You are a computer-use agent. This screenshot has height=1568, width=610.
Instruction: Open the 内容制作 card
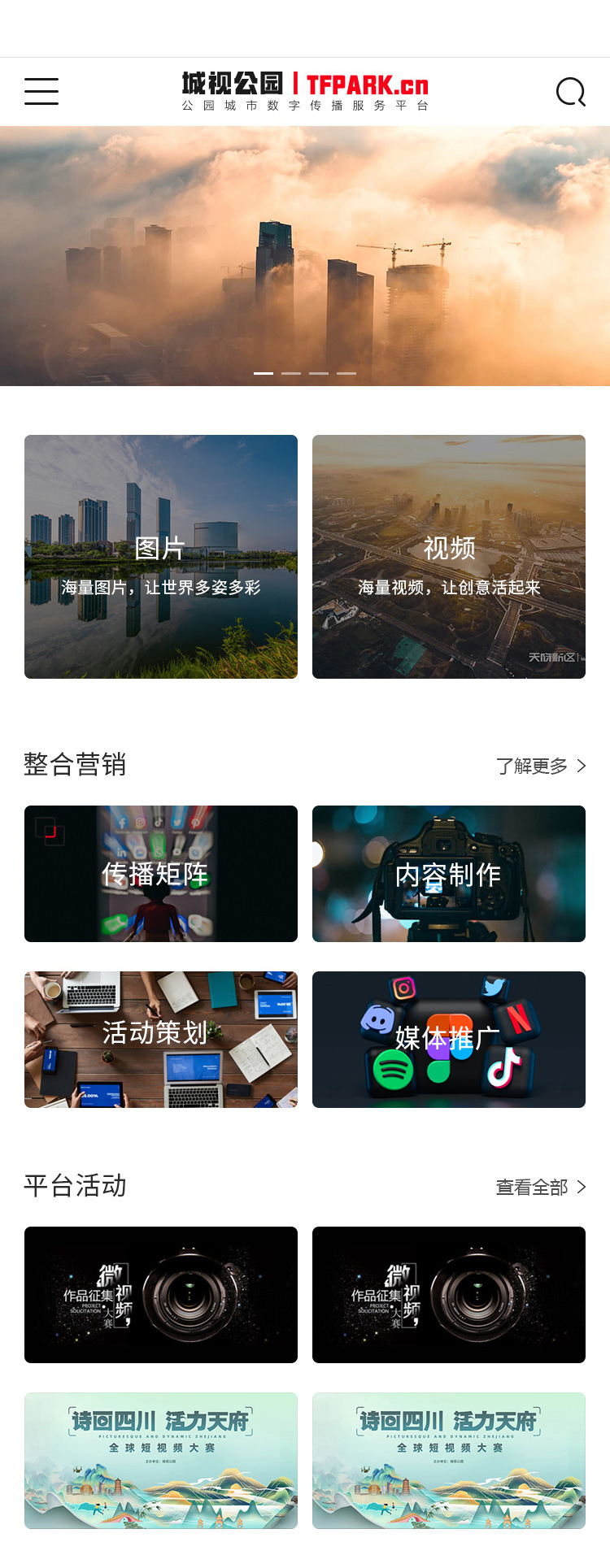click(x=449, y=874)
